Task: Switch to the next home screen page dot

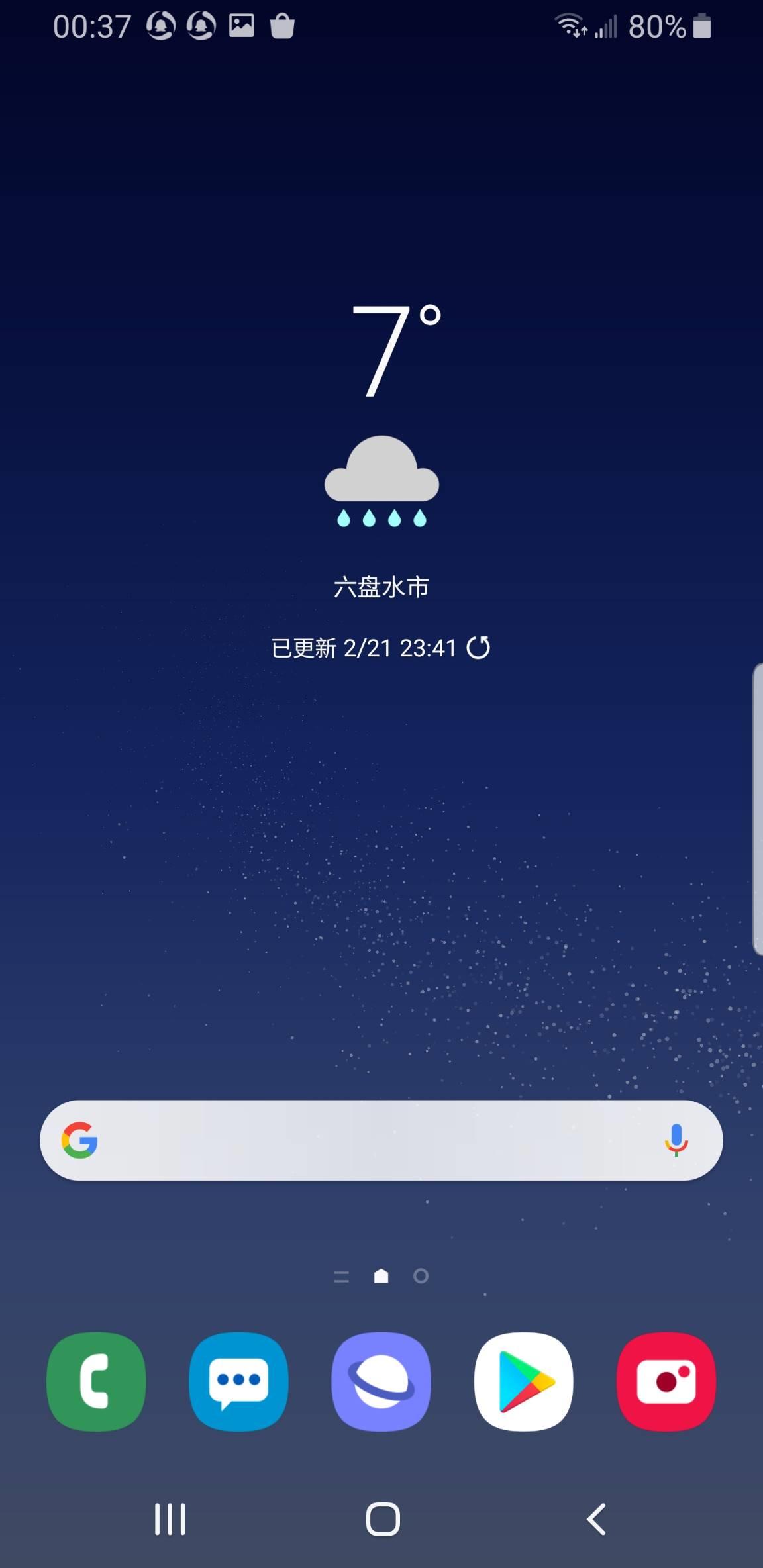Action: click(421, 1277)
